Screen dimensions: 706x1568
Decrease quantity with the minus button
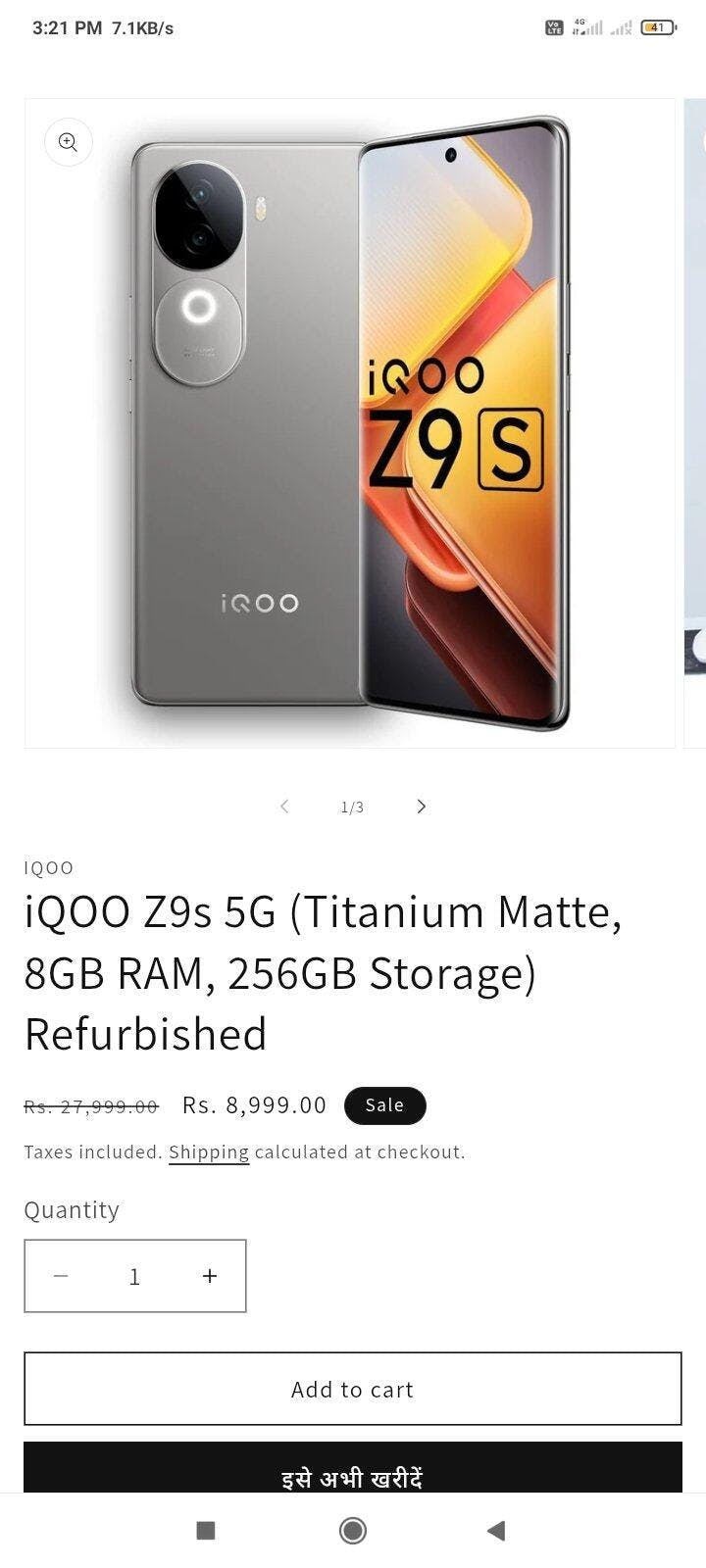(61, 1276)
